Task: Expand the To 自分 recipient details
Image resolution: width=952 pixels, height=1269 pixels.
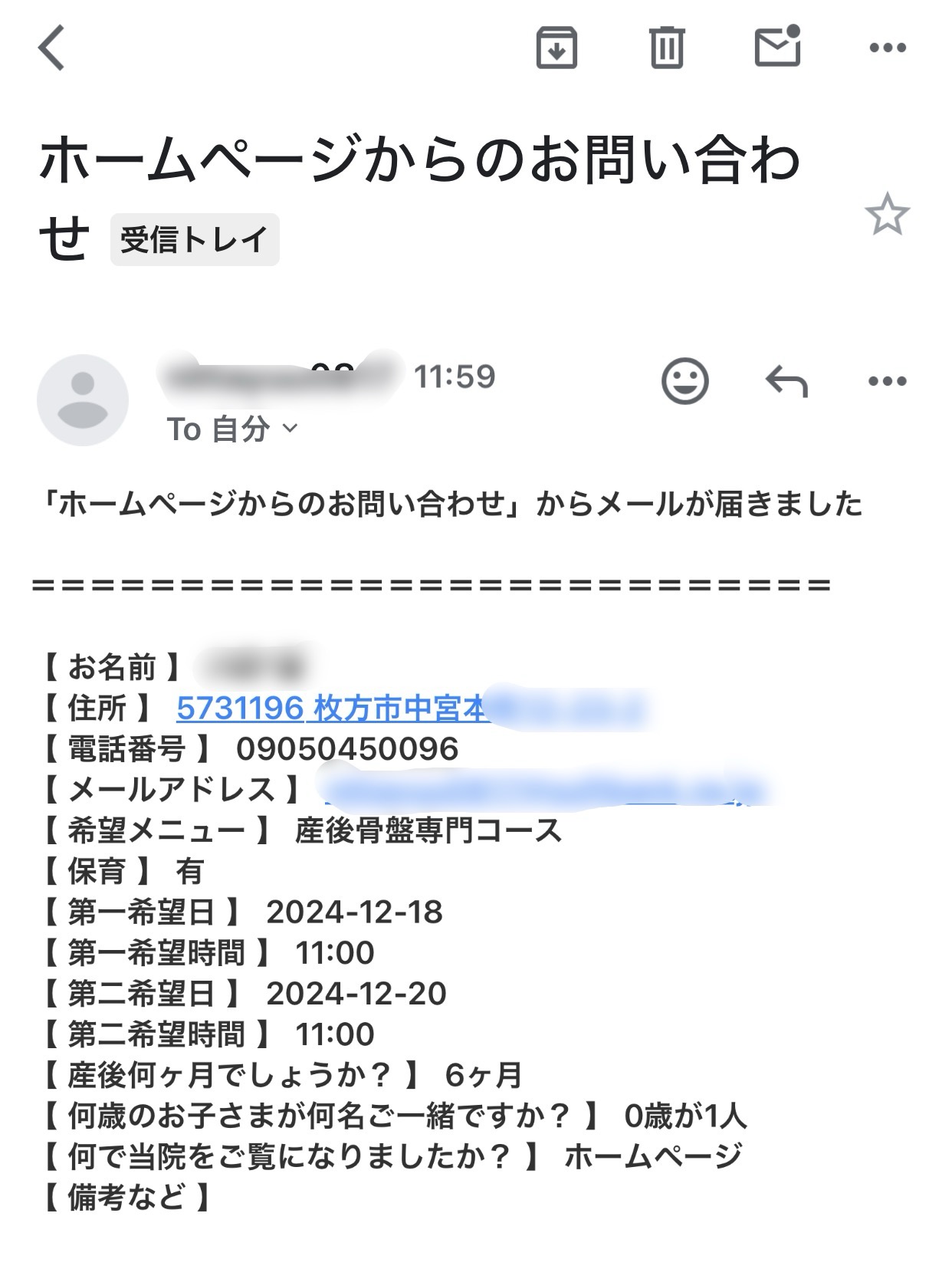Action: pyautogui.click(x=231, y=429)
